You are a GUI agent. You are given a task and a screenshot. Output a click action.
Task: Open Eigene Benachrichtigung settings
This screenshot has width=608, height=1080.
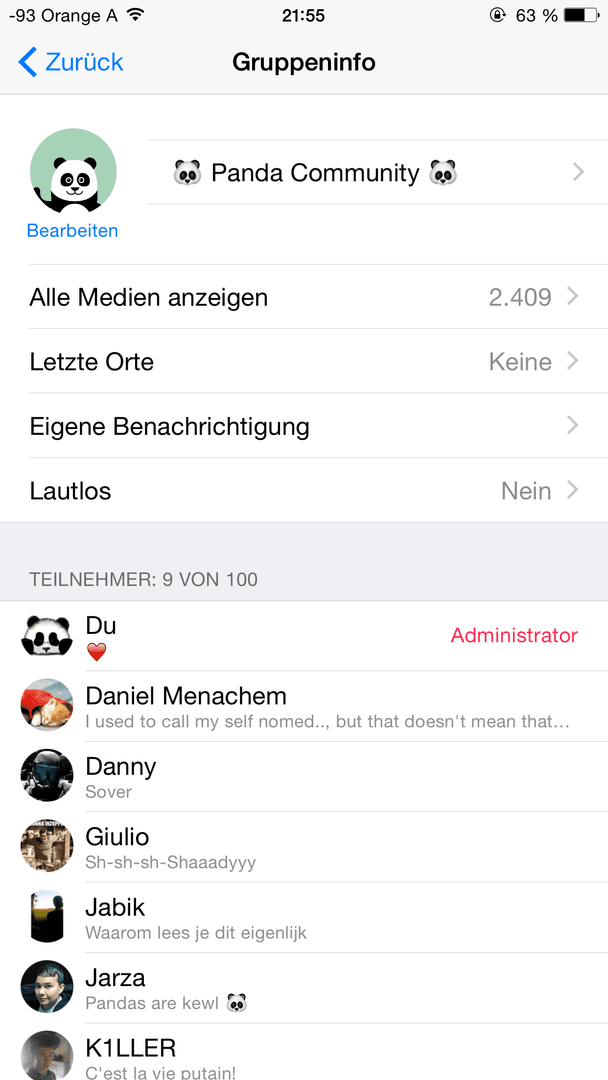(304, 426)
